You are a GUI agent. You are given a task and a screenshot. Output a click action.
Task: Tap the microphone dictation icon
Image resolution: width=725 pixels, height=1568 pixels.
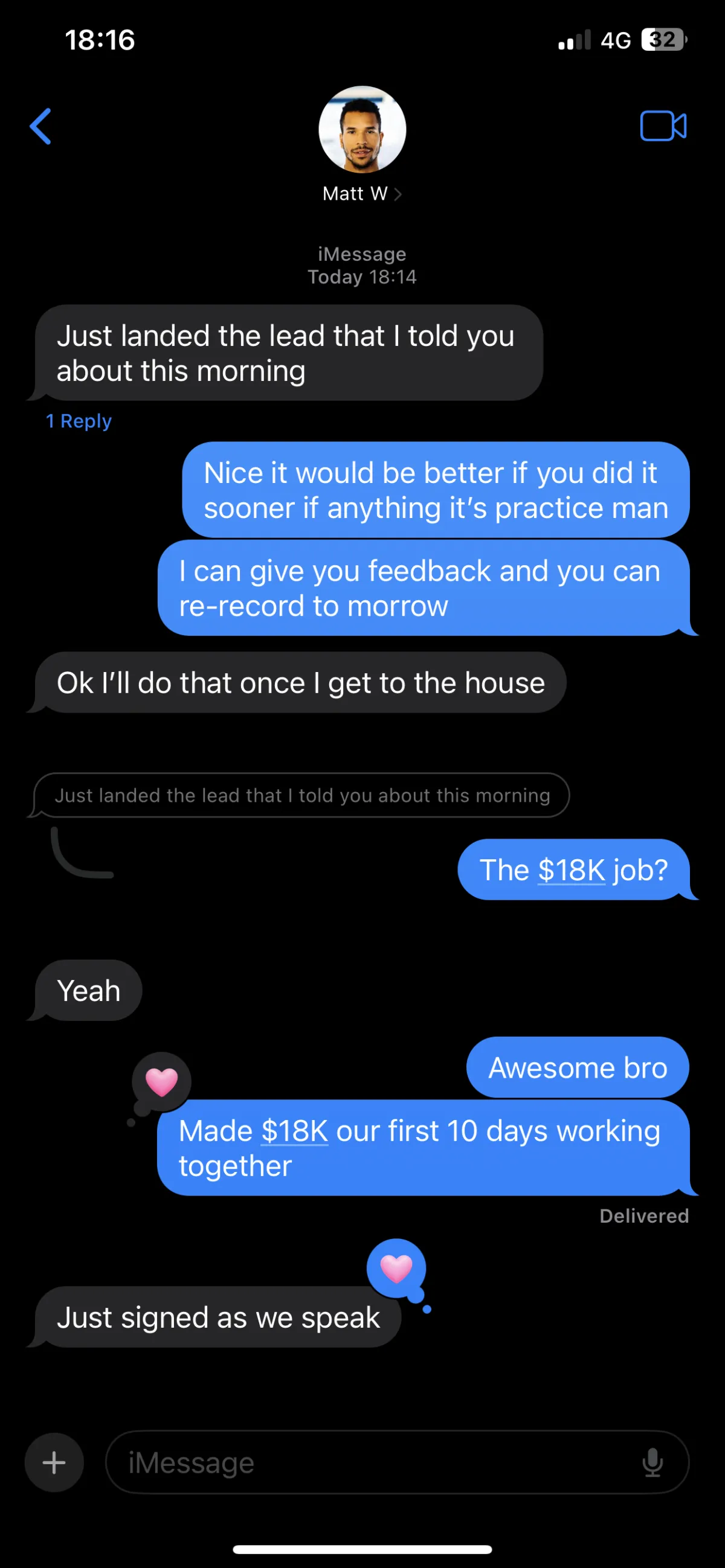[652, 1462]
